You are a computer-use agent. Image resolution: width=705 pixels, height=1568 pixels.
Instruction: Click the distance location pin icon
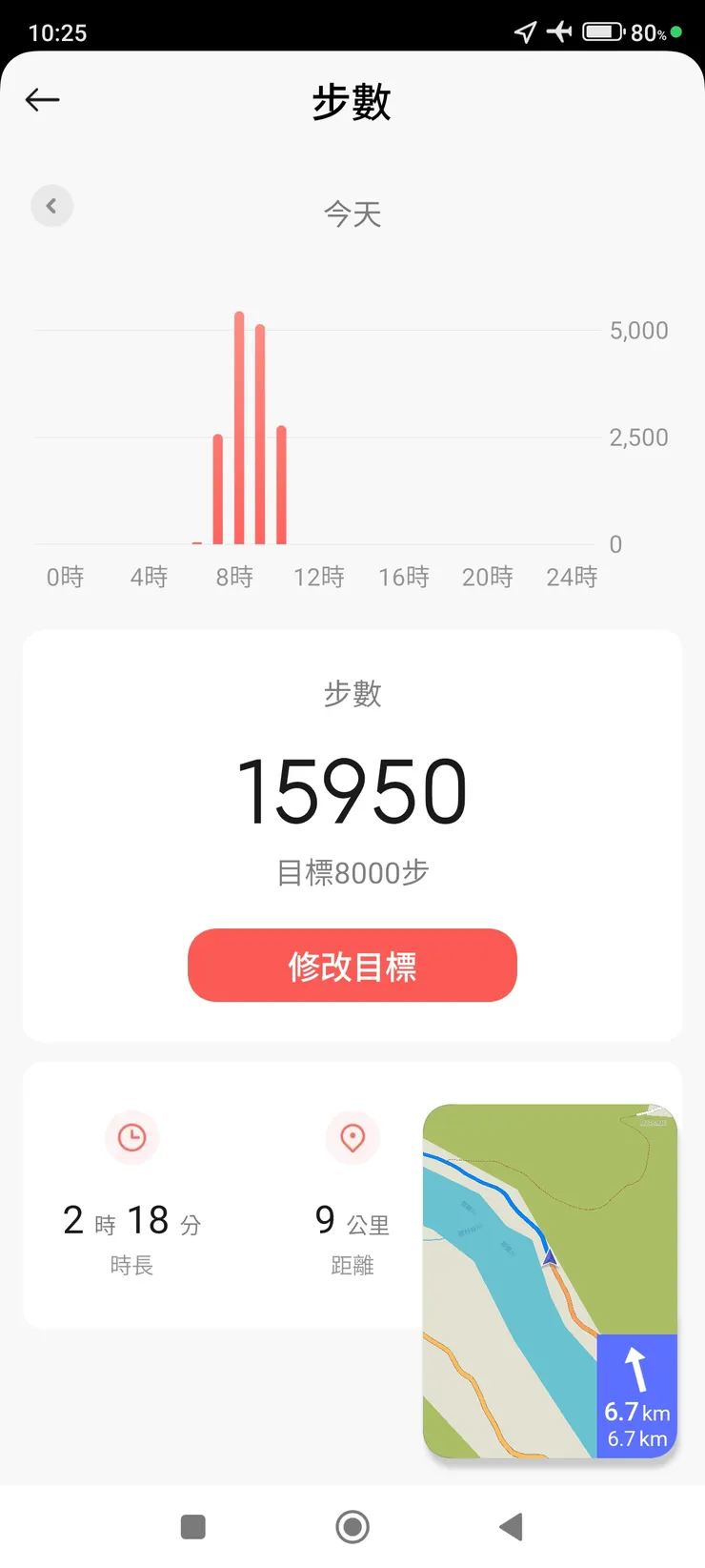pos(352,1137)
